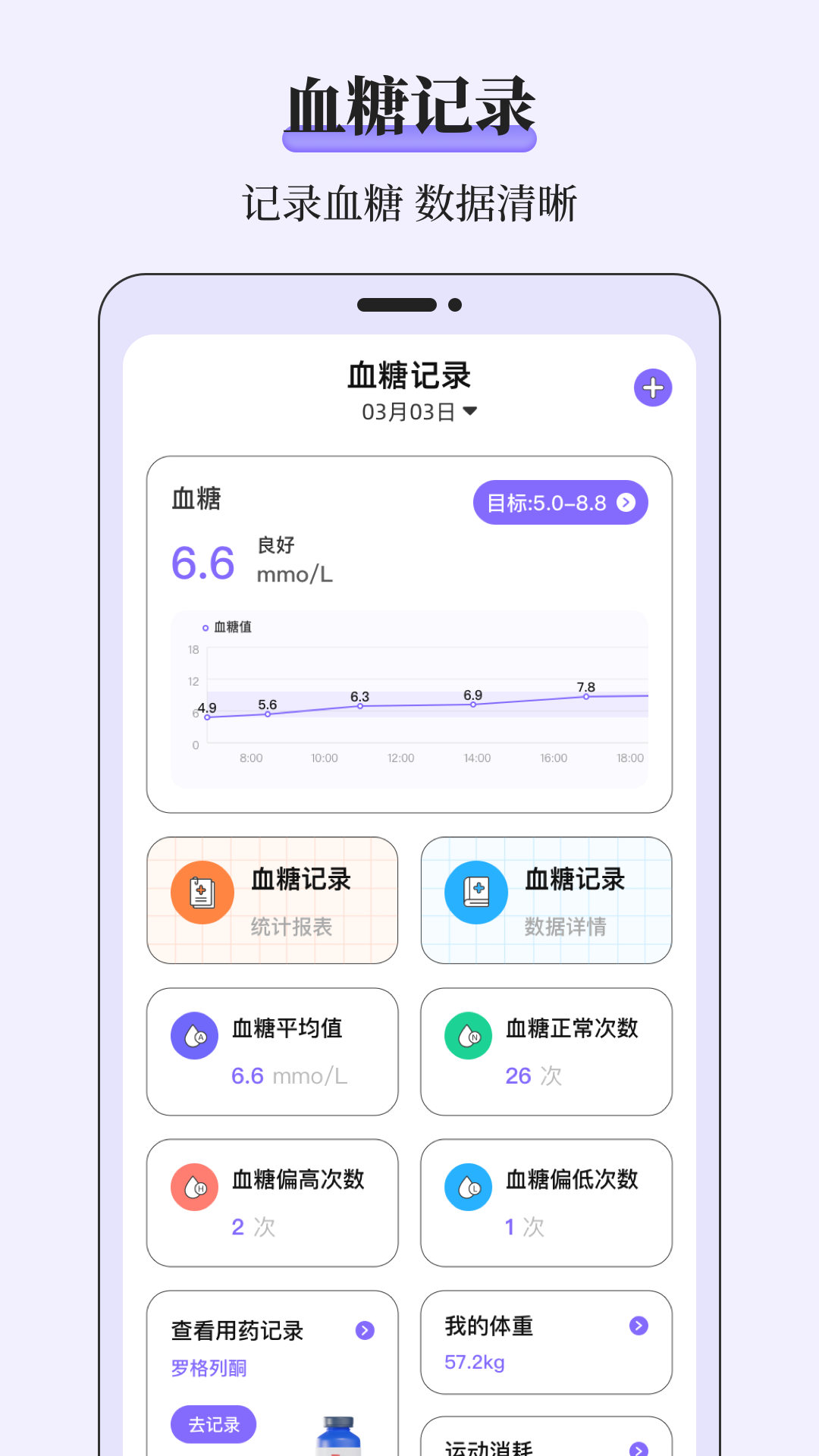Click the data point labeled 7.8
Image resolution: width=819 pixels, height=1456 pixels.
pyautogui.click(x=586, y=695)
